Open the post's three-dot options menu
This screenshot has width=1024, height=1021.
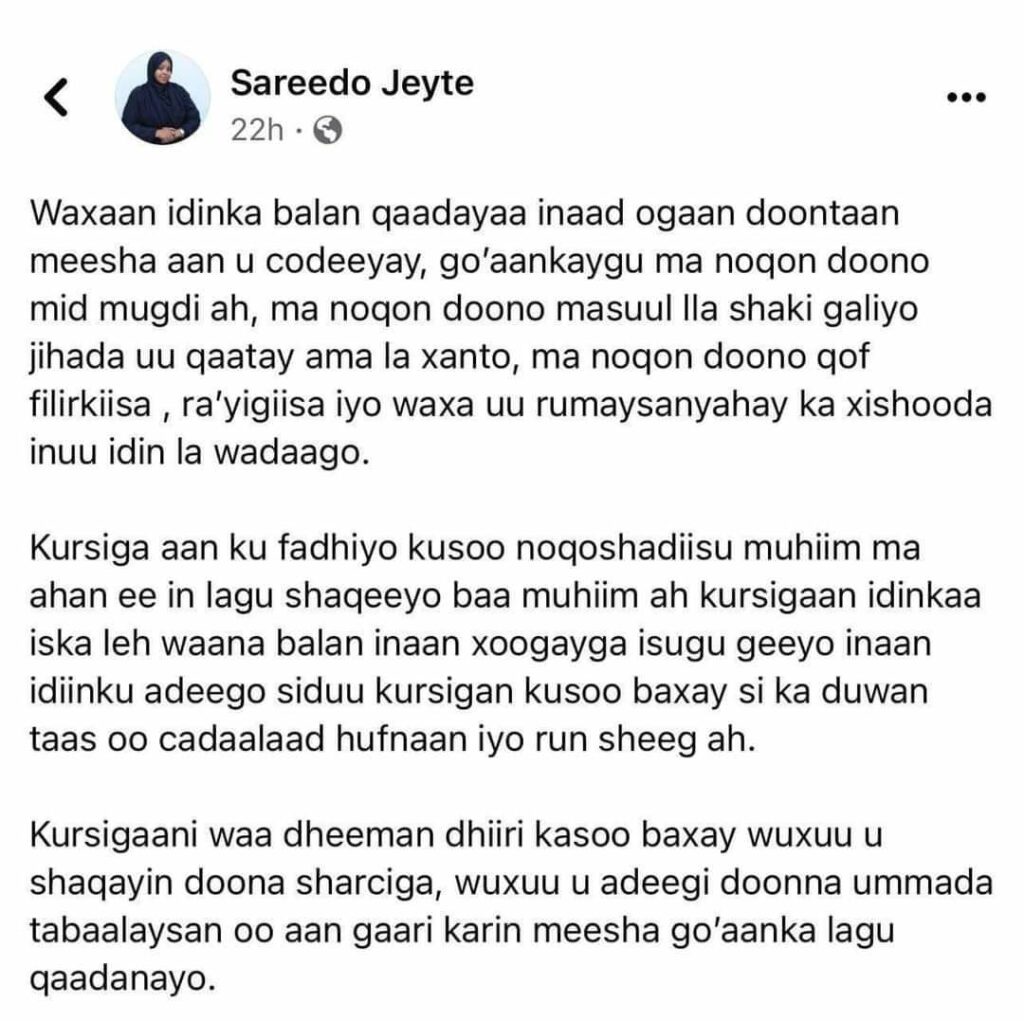965,97
